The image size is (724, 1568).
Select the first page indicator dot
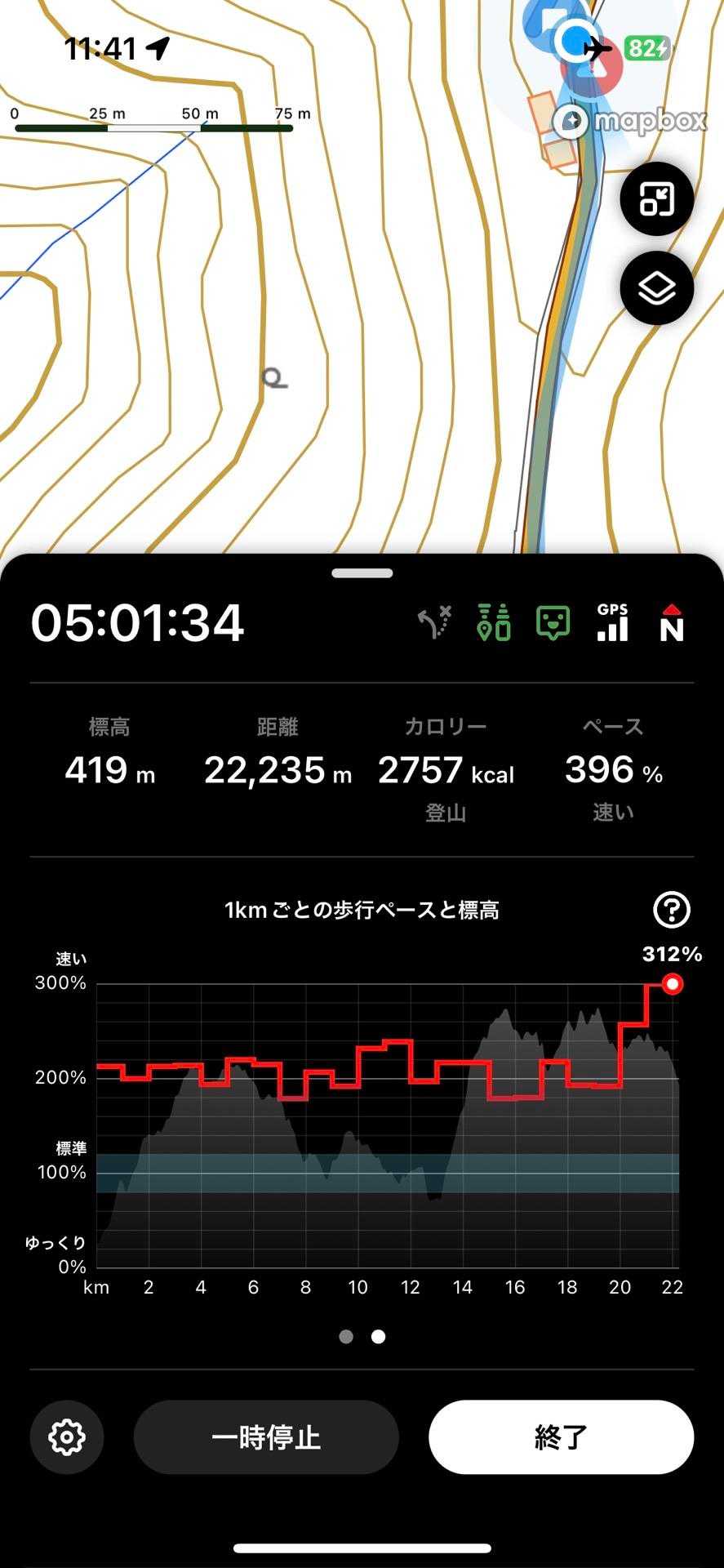tap(346, 1336)
